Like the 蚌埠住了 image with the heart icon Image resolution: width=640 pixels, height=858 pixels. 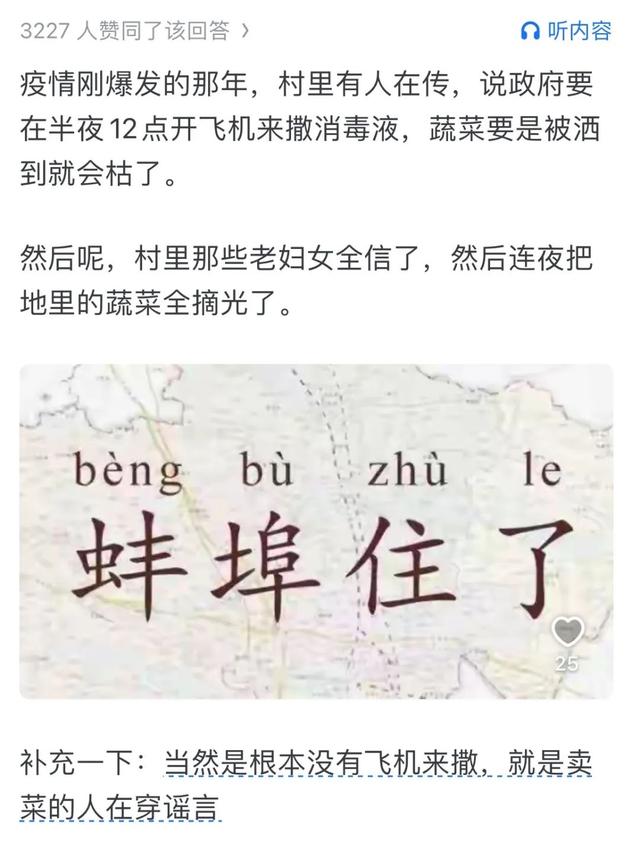click(x=568, y=632)
